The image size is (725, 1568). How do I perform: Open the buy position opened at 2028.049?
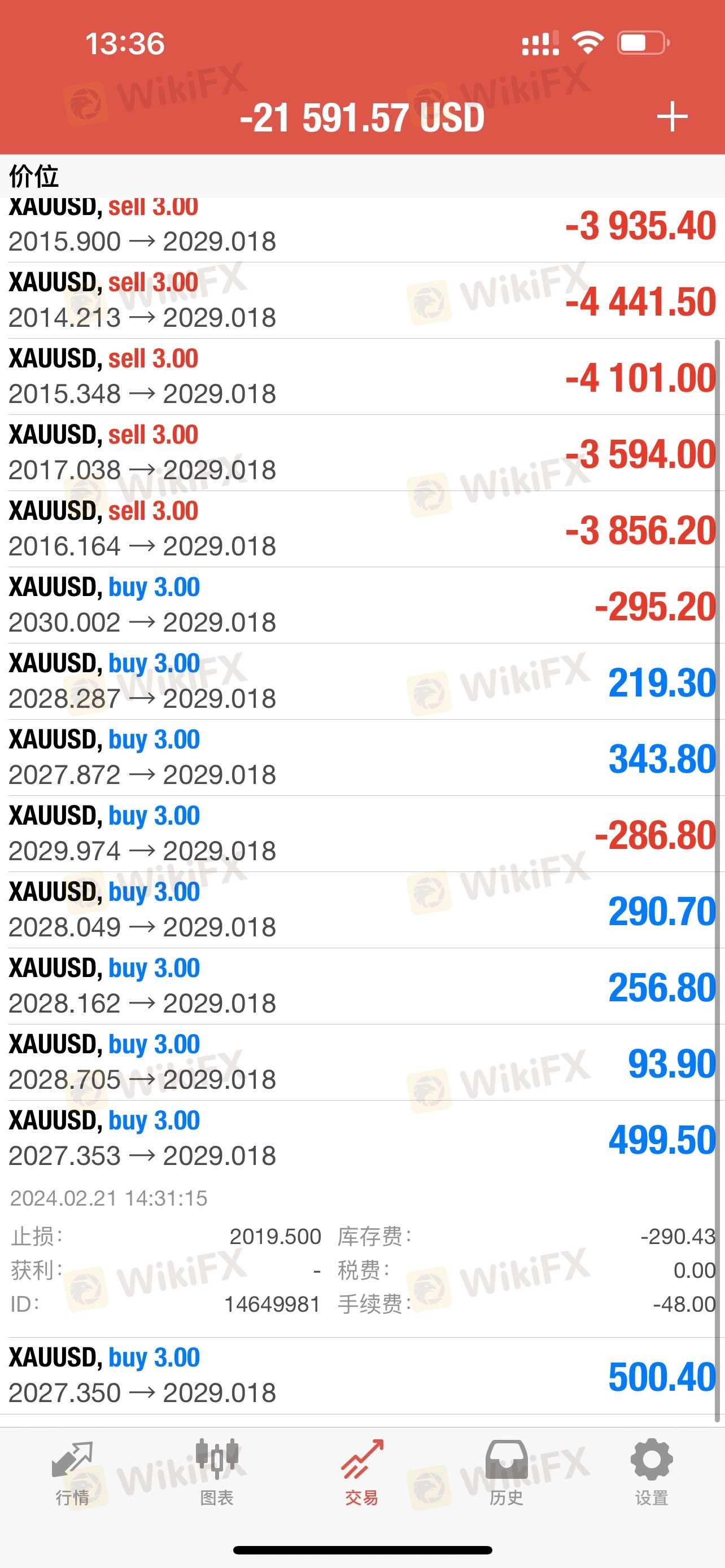tap(362, 910)
